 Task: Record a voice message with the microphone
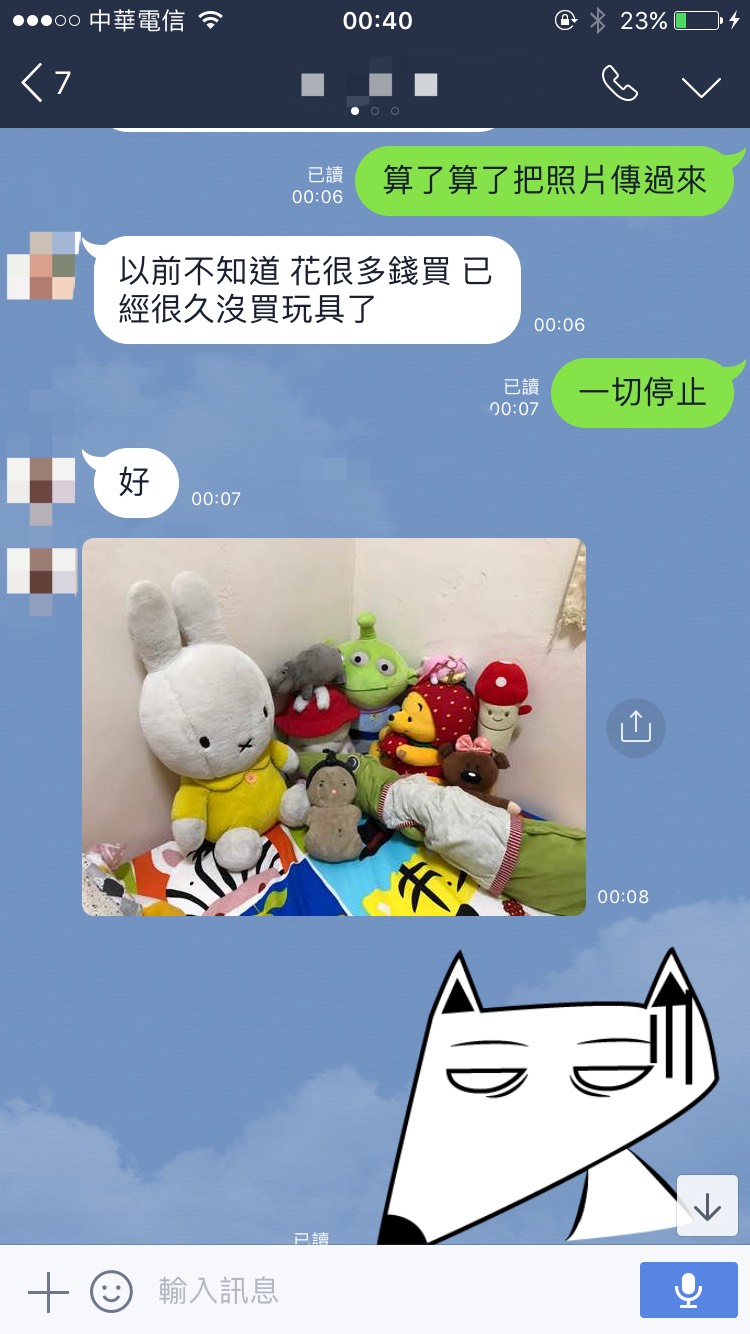[688, 1290]
